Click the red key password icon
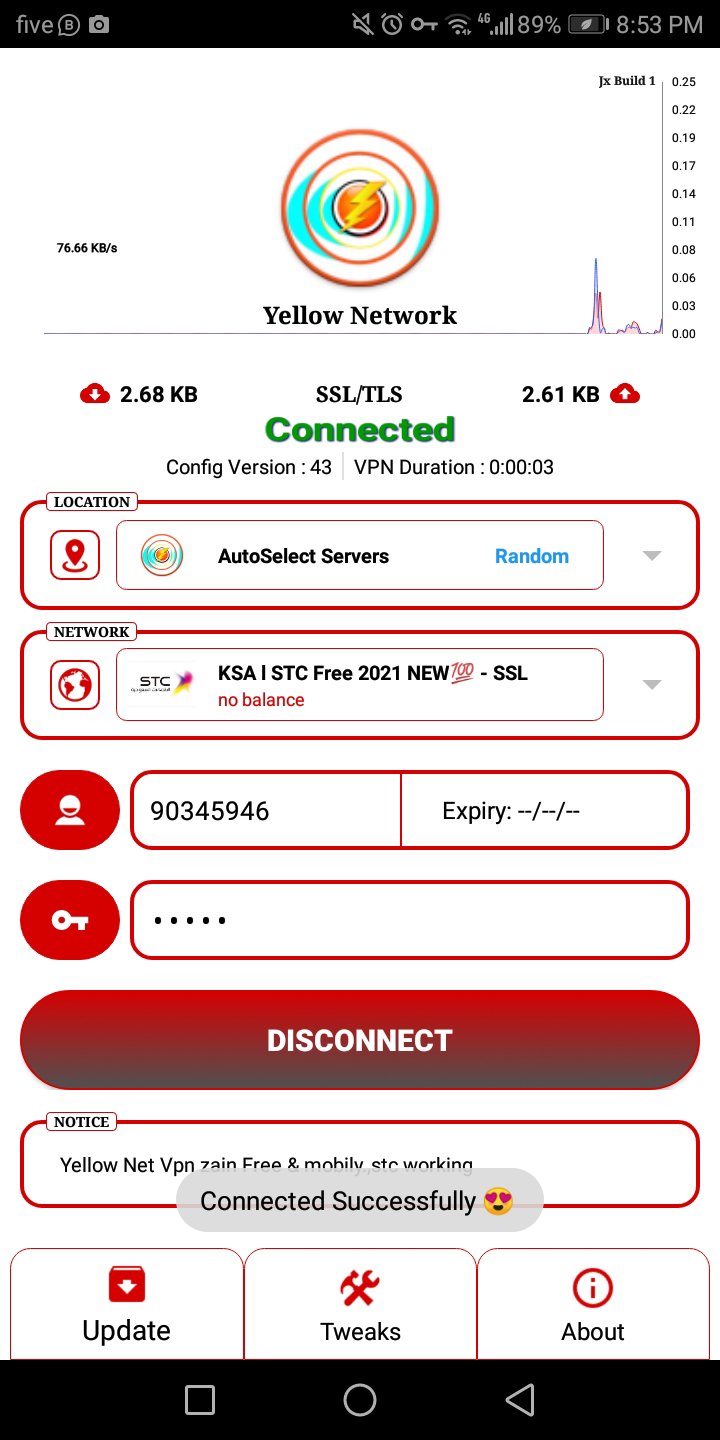Screen dimensions: 720x1440 coord(69,919)
